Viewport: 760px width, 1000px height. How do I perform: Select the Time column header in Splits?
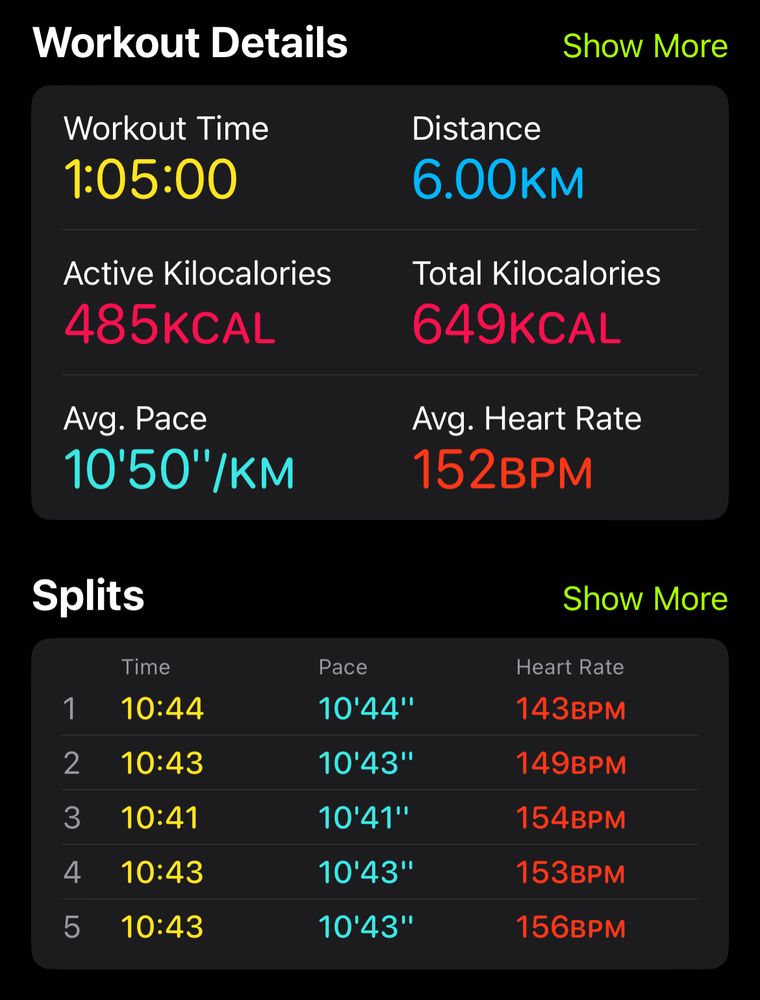pyautogui.click(x=145, y=667)
